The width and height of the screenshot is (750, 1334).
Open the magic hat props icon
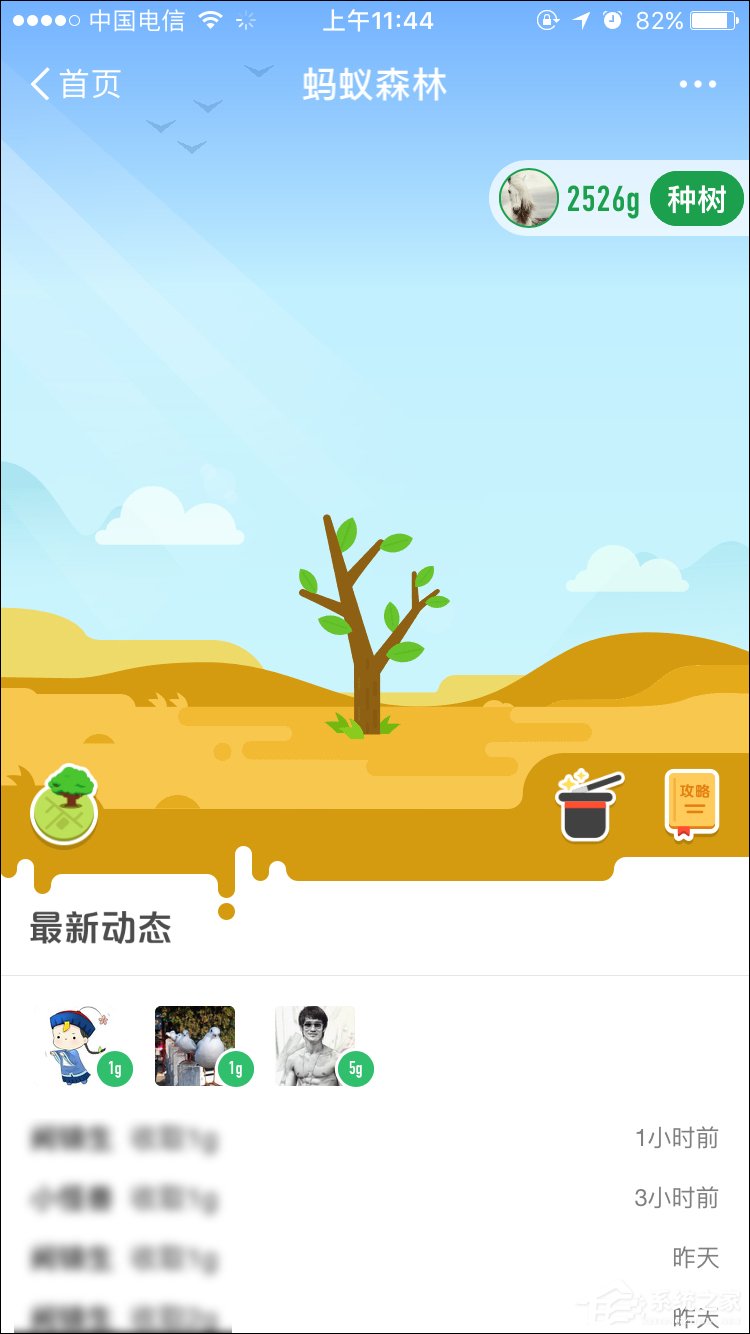pos(588,805)
